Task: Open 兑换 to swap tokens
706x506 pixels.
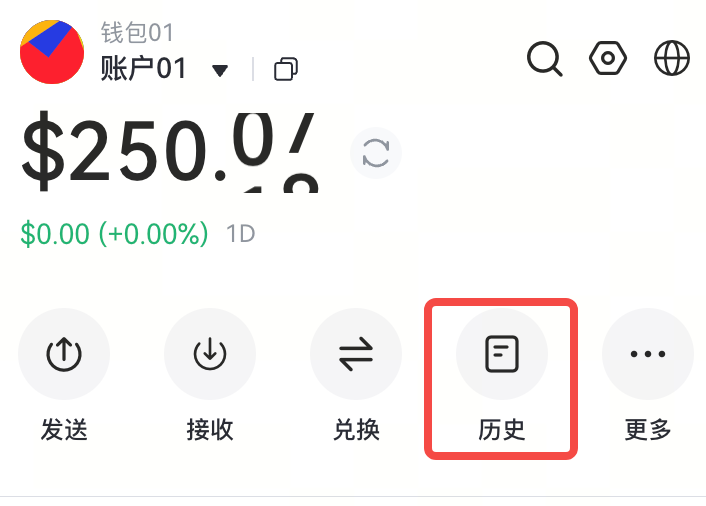Action: (356, 354)
